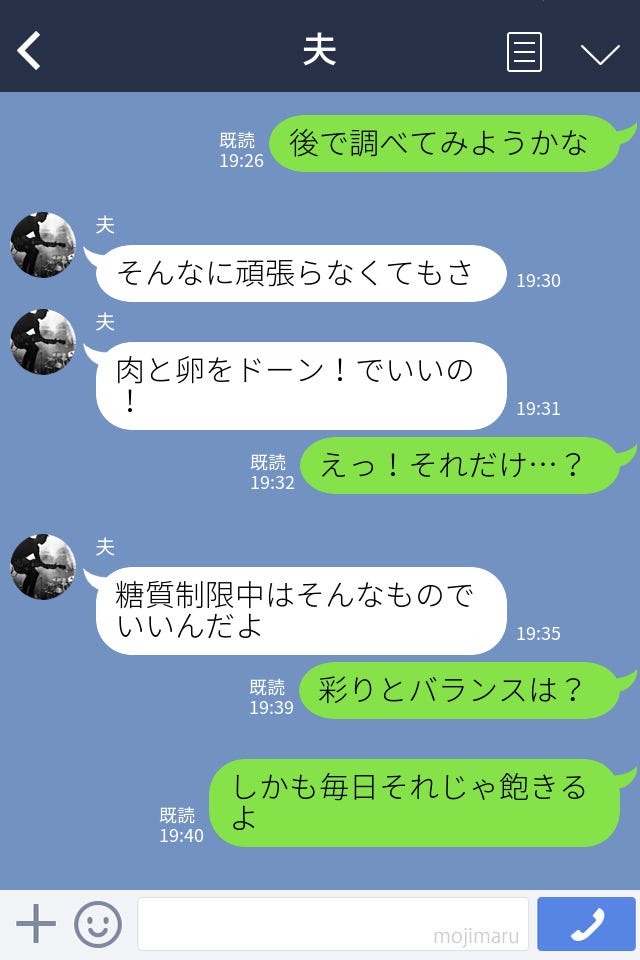Open 夫's avatar beside 肉と卵をドーン message

pos(43,342)
